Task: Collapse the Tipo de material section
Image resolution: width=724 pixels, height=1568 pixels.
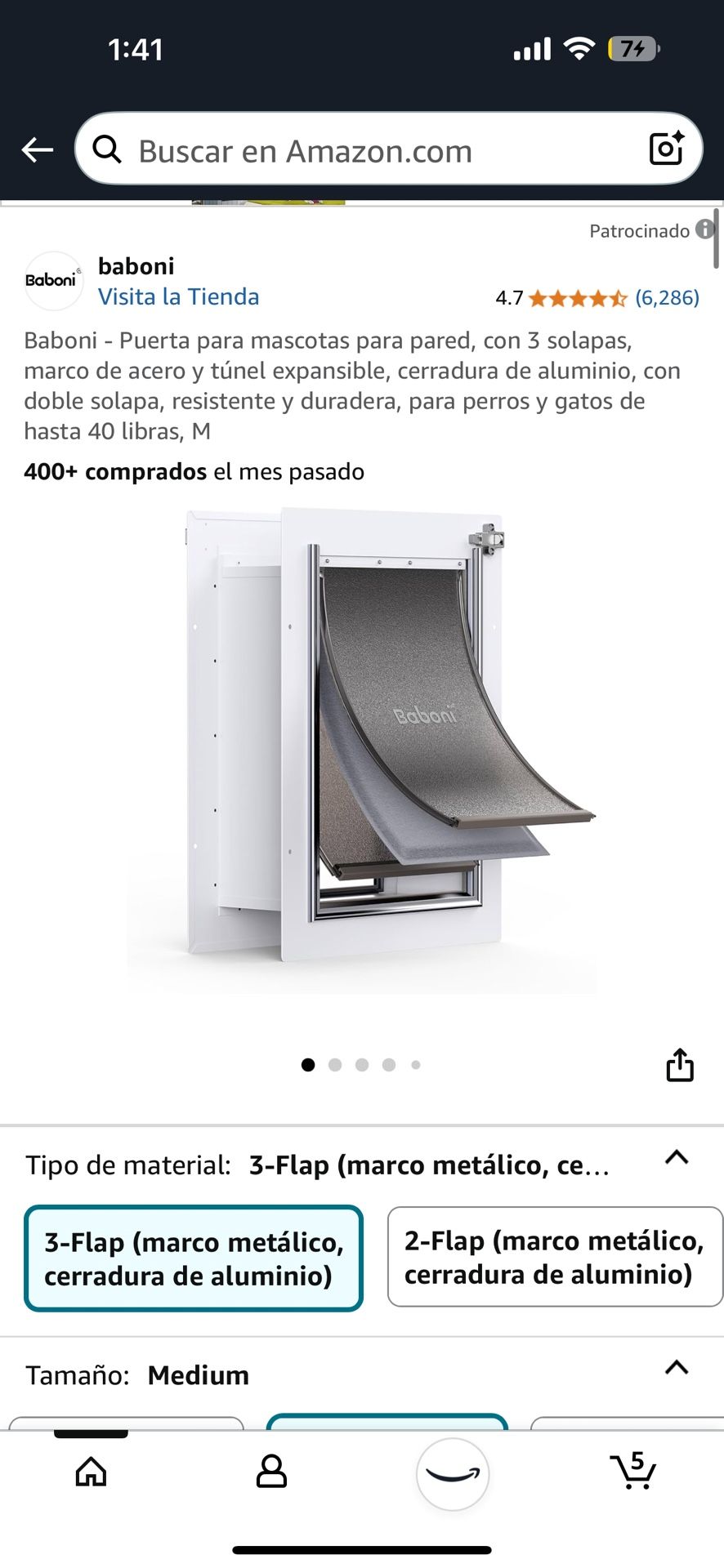Action: tap(677, 1157)
